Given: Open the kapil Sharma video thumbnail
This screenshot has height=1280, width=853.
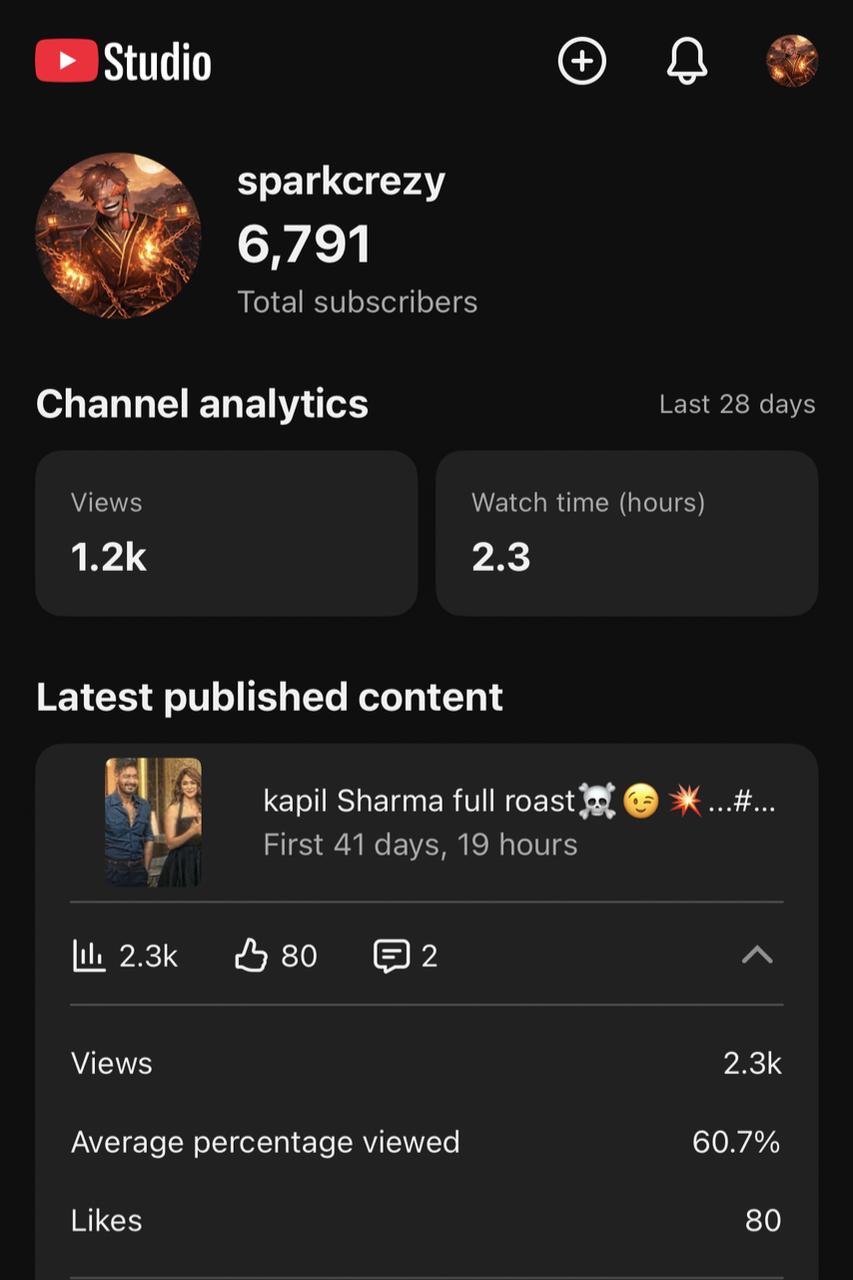Looking at the screenshot, I should pyautogui.click(x=152, y=822).
